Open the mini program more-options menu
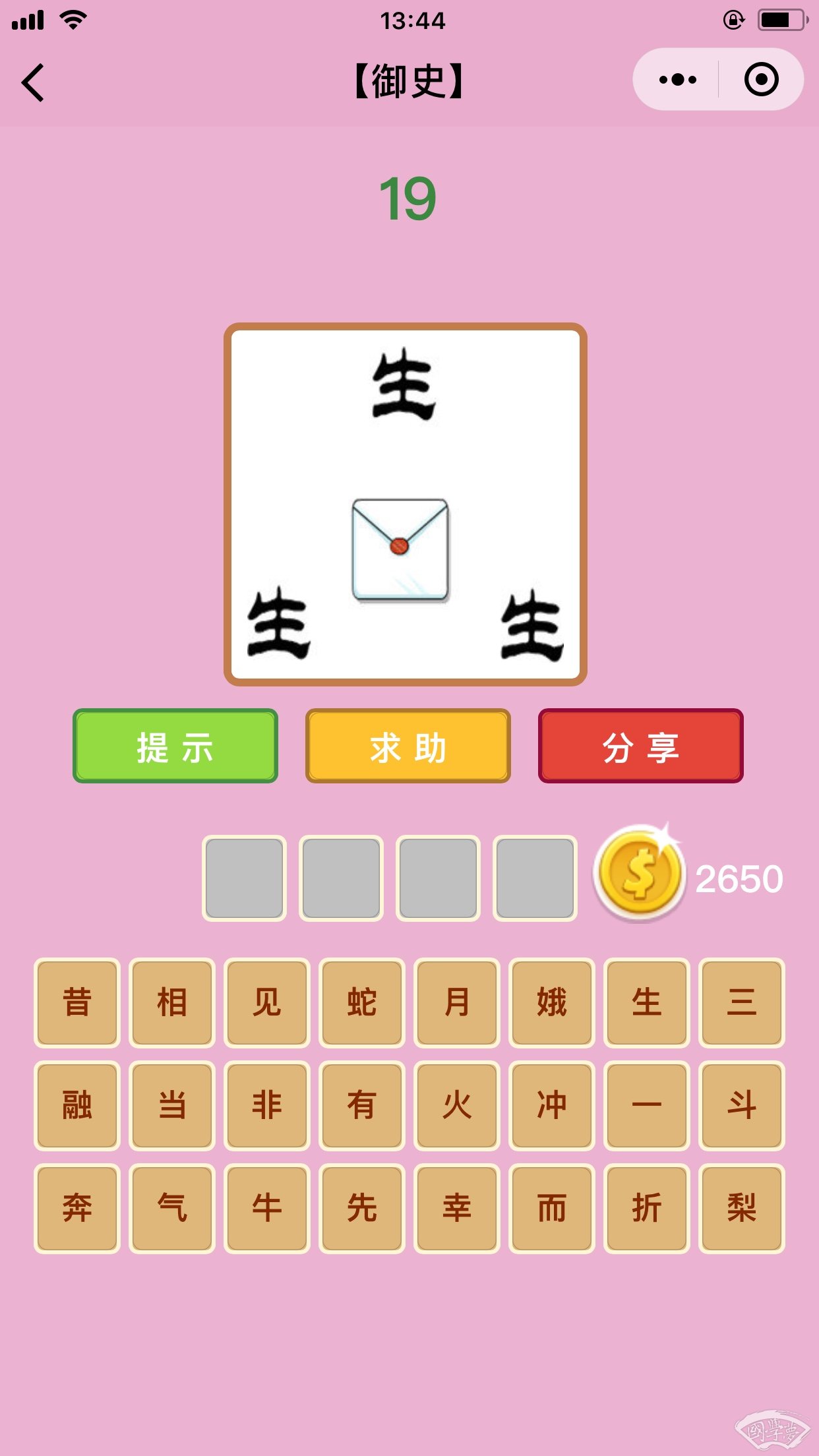This screenshot has width=819, height=1456. (677, 80)
